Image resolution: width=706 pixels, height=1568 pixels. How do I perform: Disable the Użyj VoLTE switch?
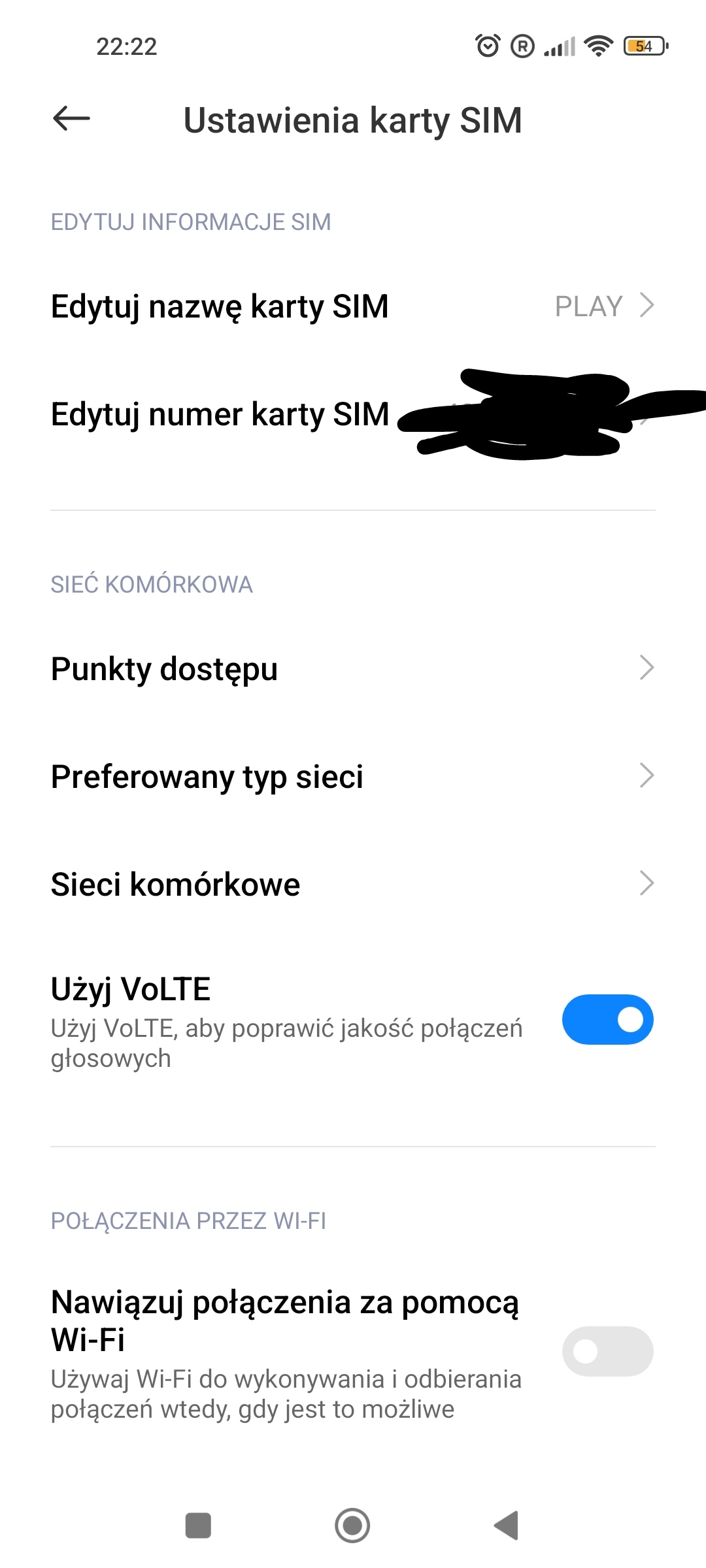pyautogui.click(x=607, y=1019)
